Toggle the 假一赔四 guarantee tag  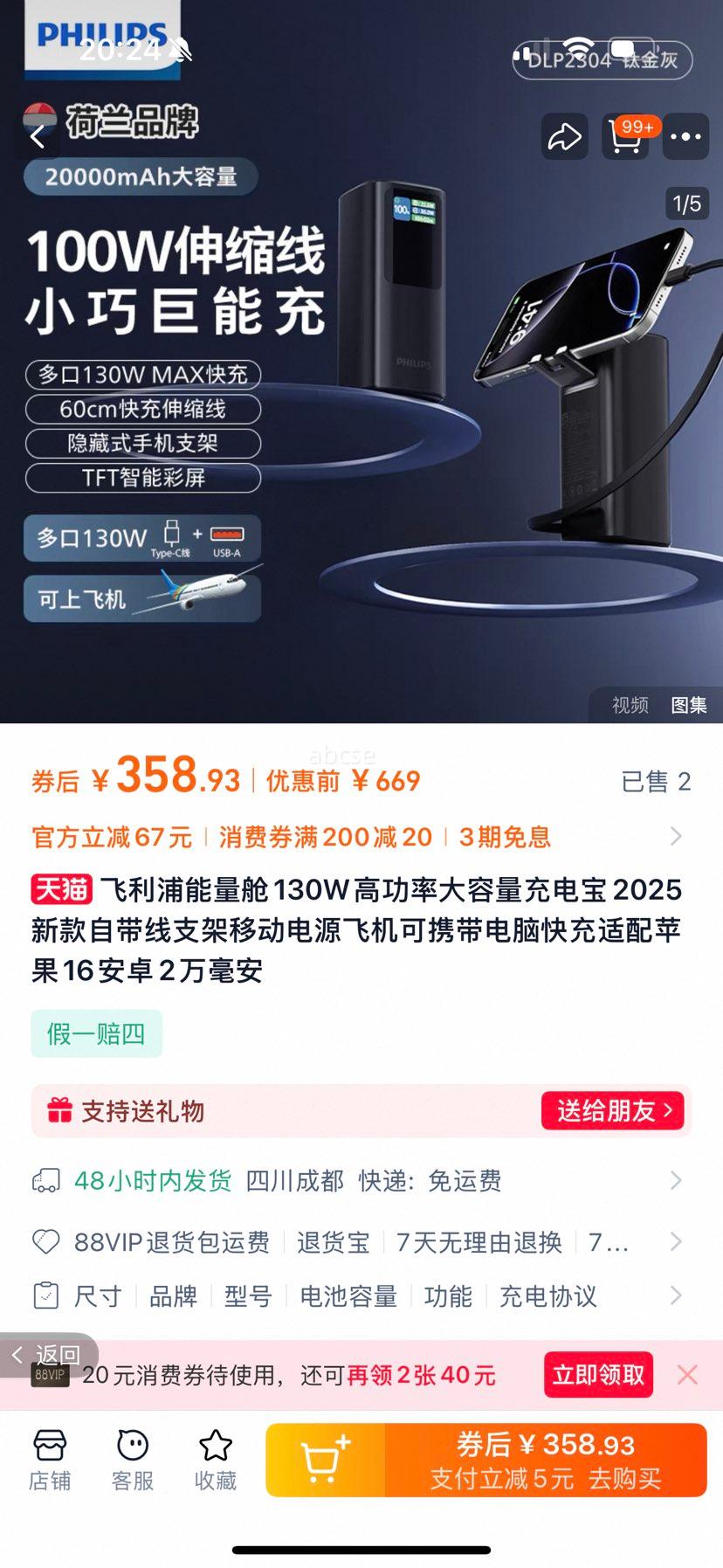pos(96,1033)
